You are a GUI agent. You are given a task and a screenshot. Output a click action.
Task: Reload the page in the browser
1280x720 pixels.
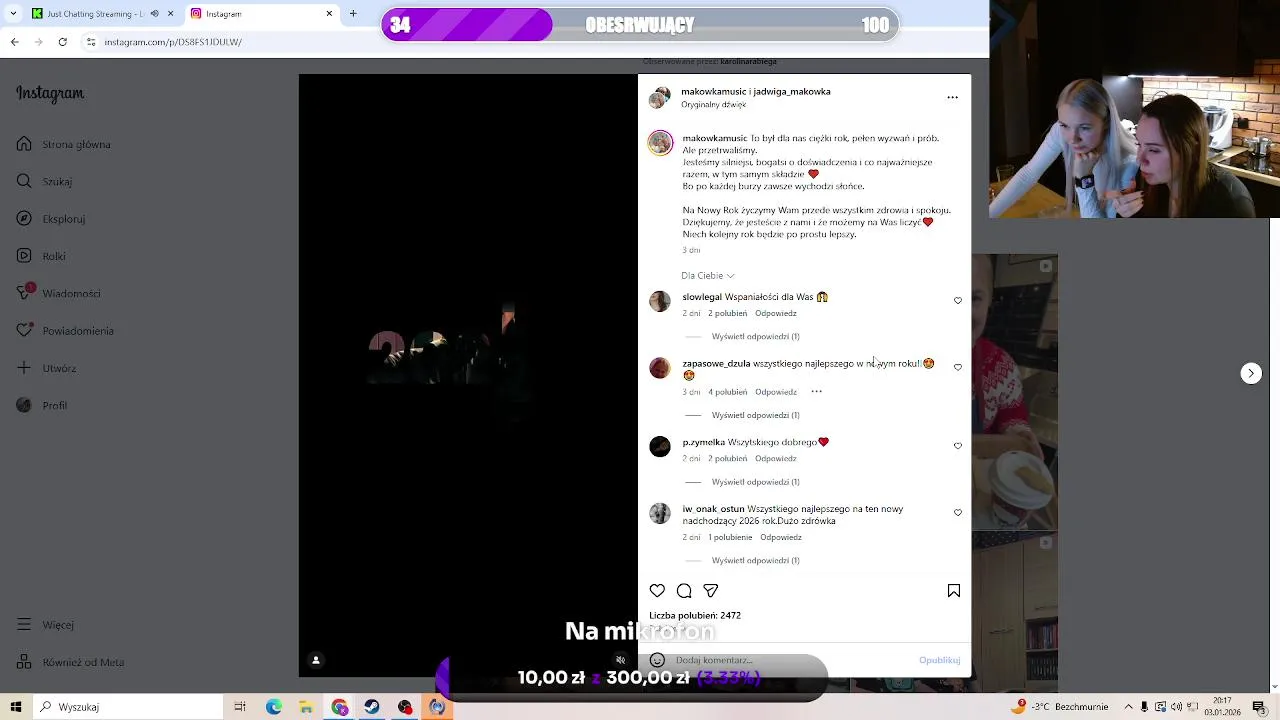click(62, 42)
